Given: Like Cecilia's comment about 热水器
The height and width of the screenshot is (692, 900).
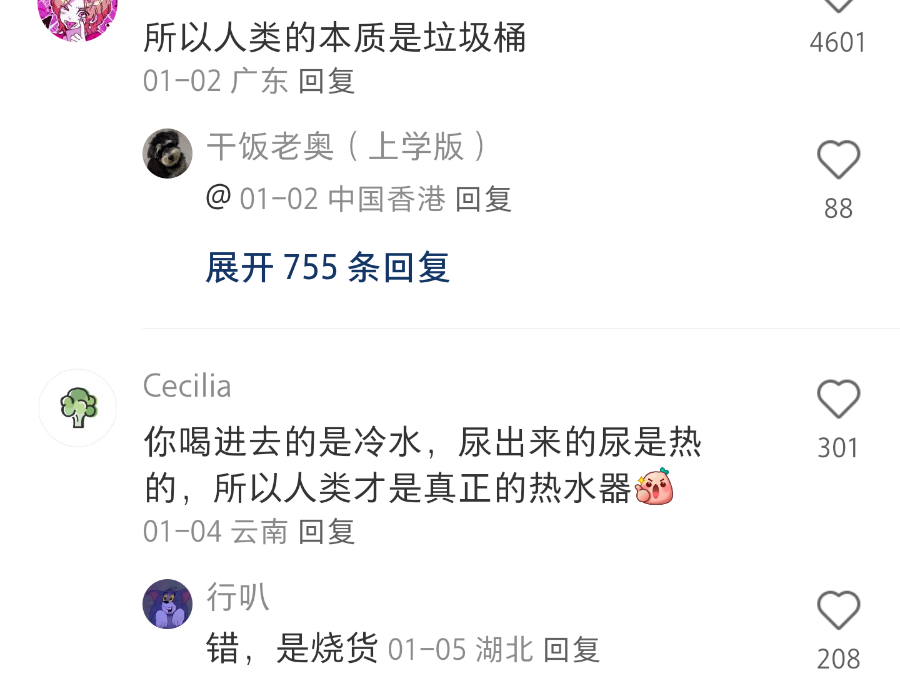Looking at the screenshot, I should click(838, 400).
